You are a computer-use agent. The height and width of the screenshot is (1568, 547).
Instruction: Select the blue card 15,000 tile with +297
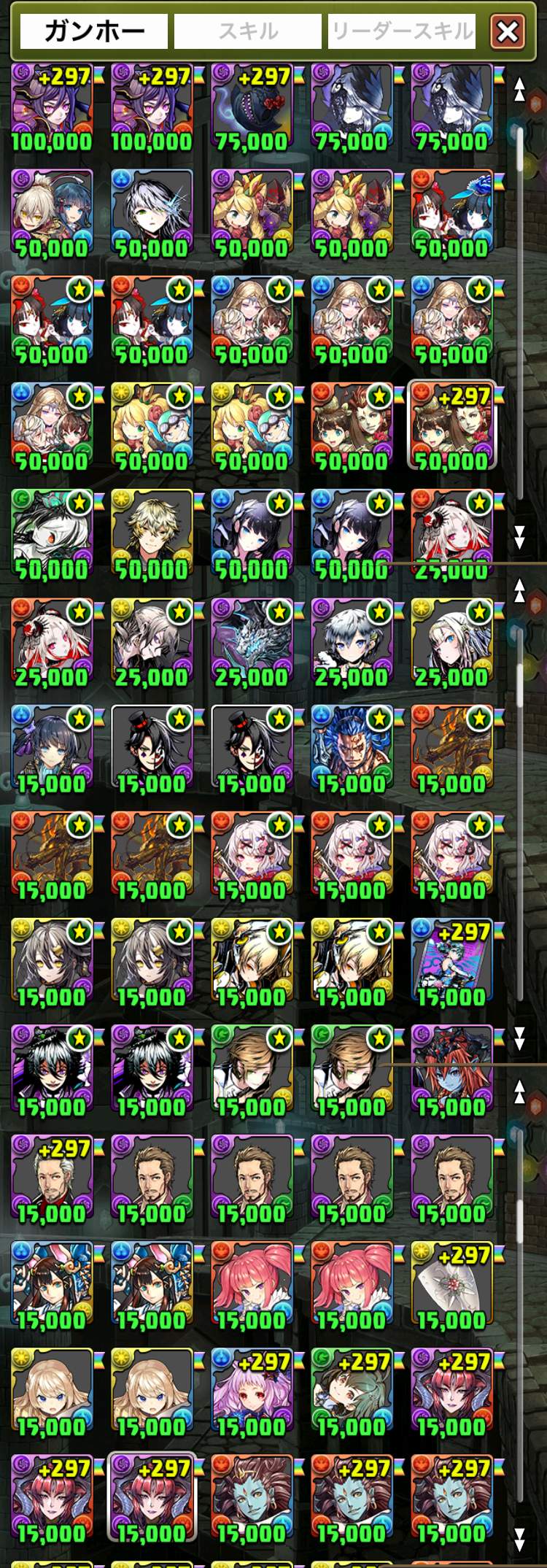pyautogui.click(x=451, y=962)
